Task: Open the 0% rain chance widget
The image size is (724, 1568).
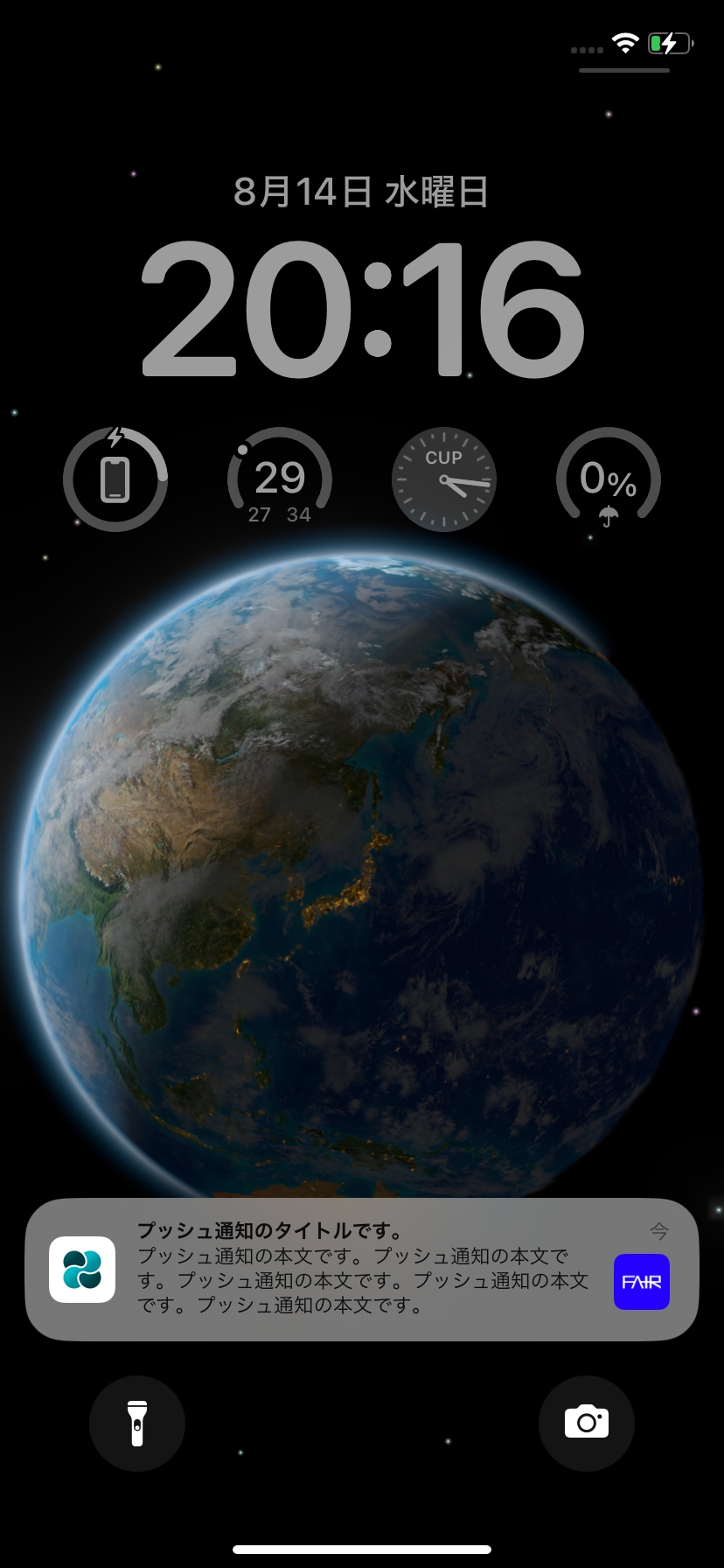Action: 609,479
